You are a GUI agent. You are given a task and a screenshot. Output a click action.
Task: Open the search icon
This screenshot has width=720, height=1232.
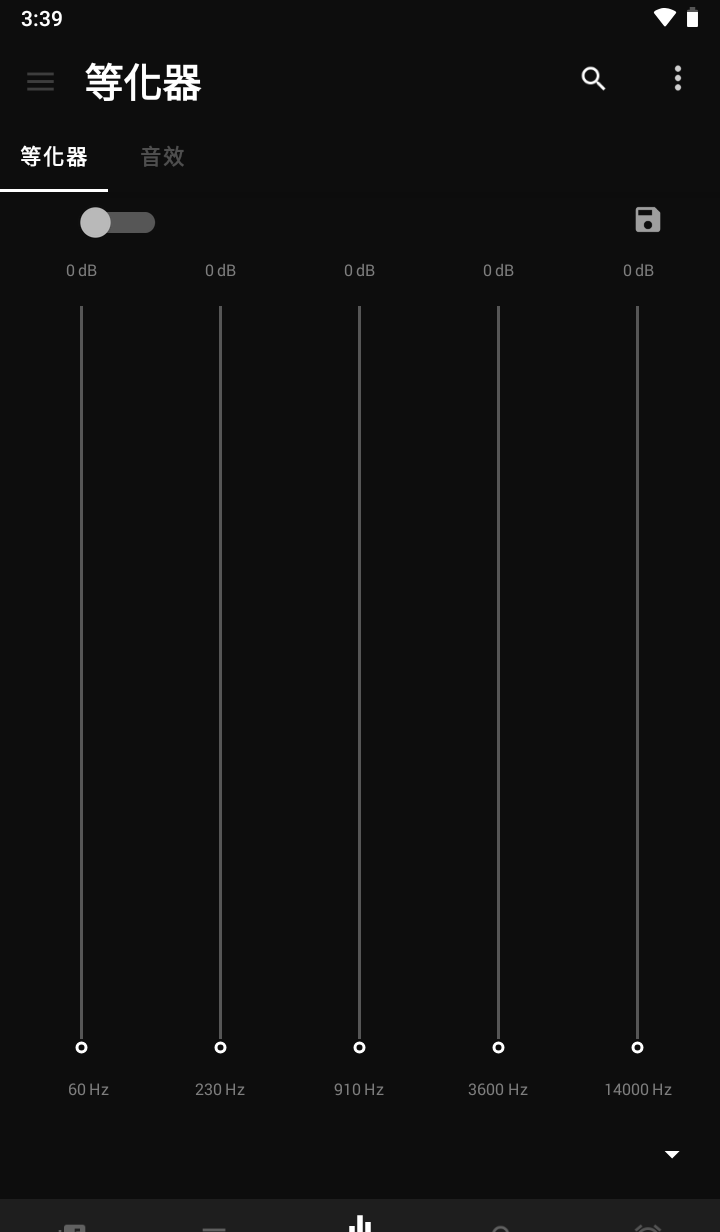pyautogui.click(x=594, y=79)
